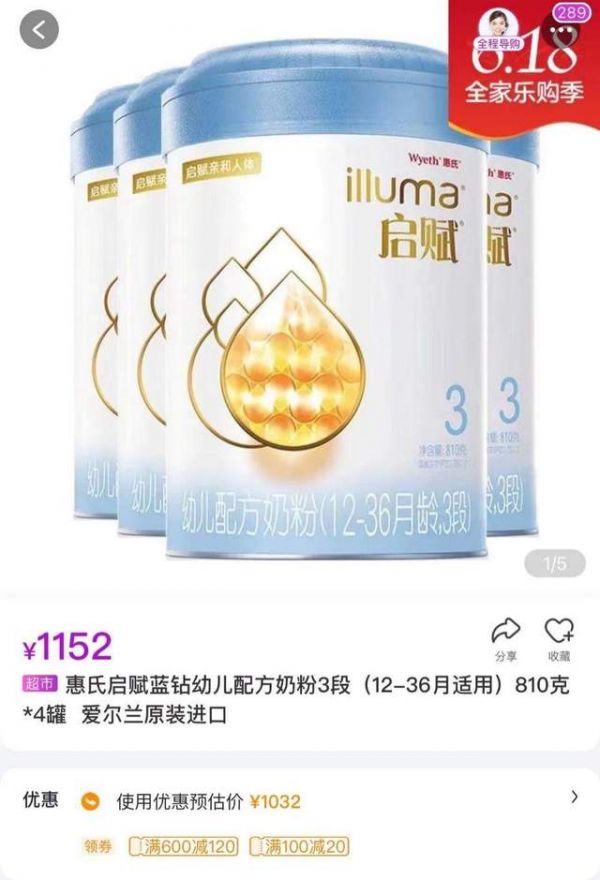
Task: Claim the 满600减120 coupon
Action: pos(189,847)
